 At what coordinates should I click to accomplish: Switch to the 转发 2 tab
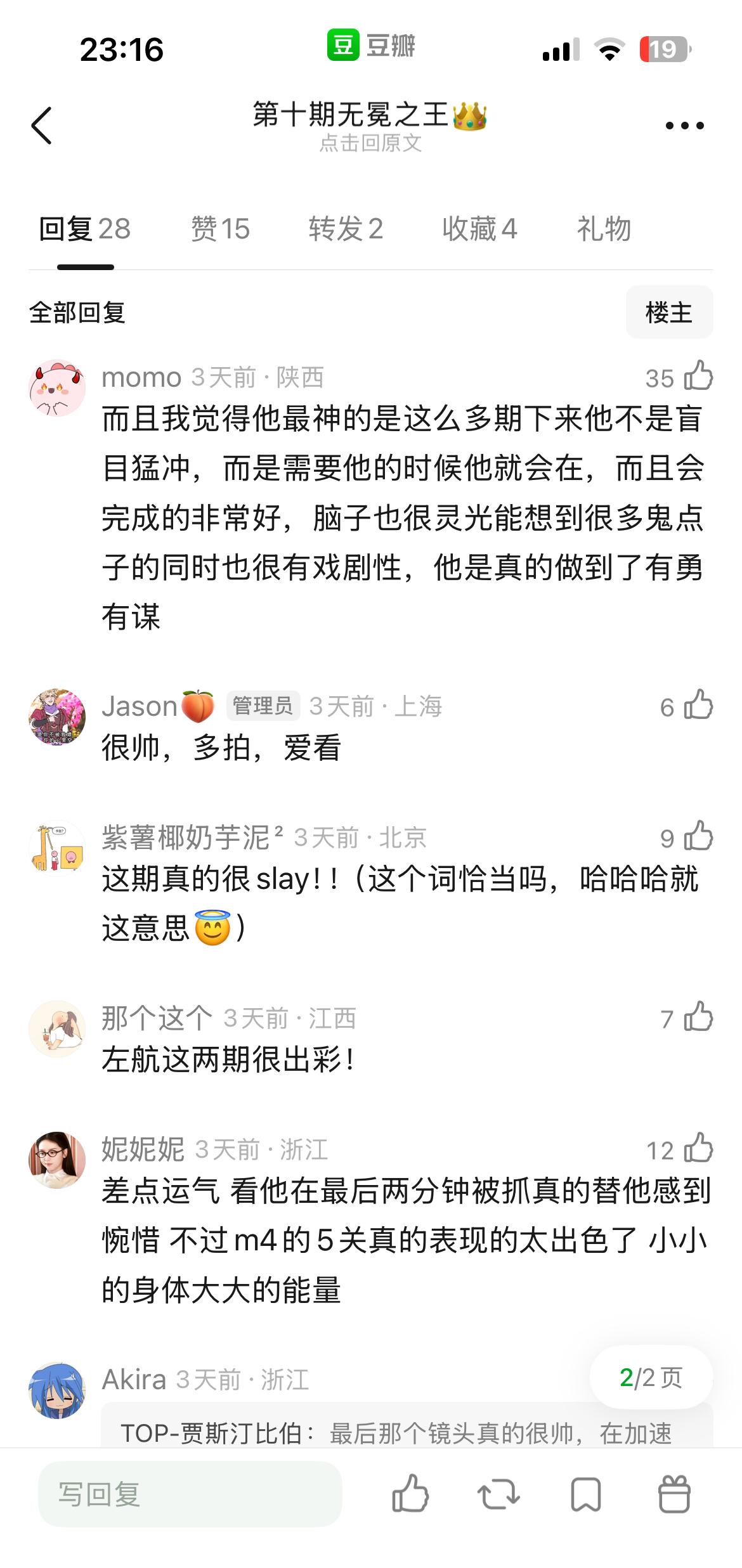pos(346,229)
